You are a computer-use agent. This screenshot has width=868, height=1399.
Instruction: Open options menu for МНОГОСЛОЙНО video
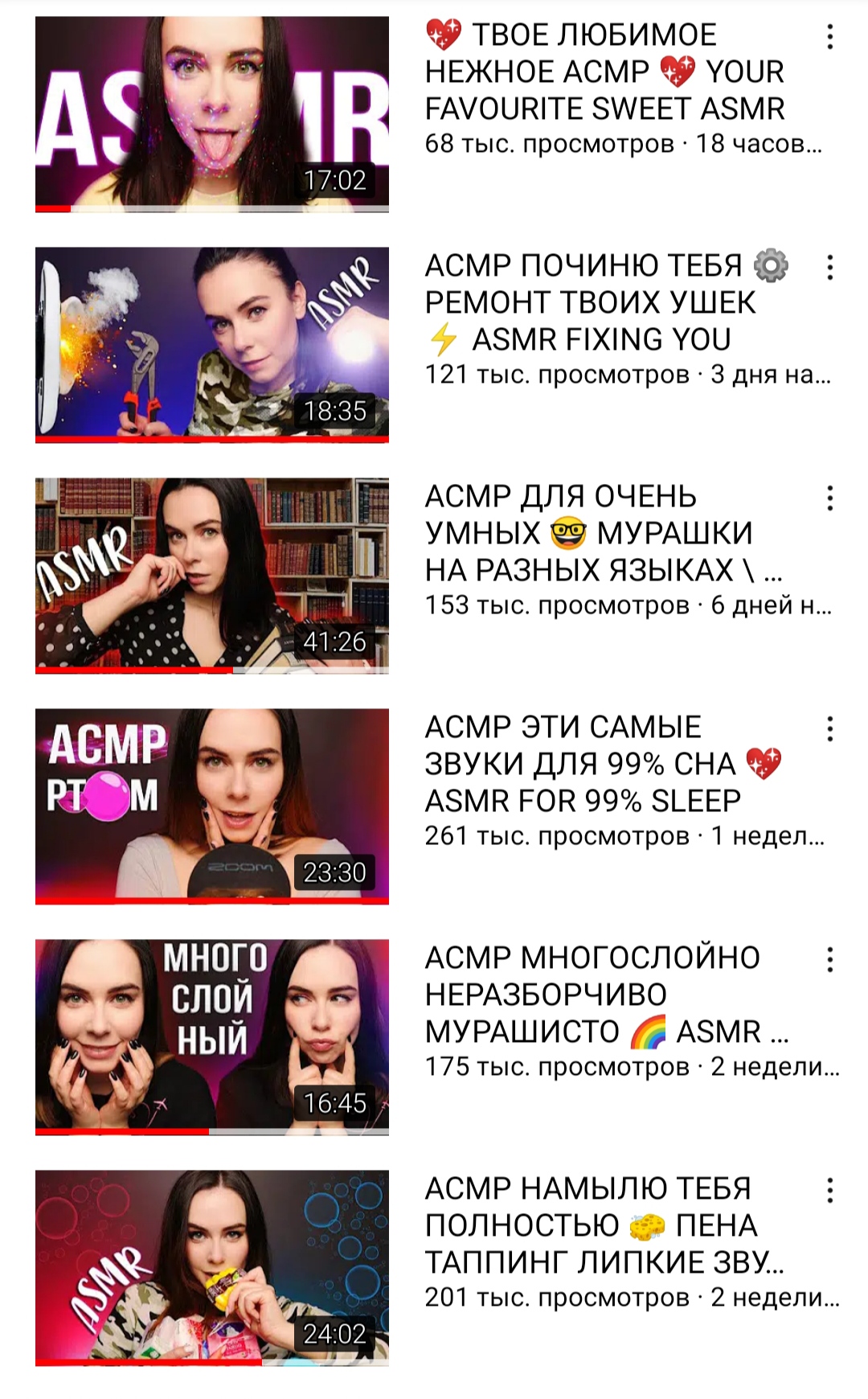[829, 960]
